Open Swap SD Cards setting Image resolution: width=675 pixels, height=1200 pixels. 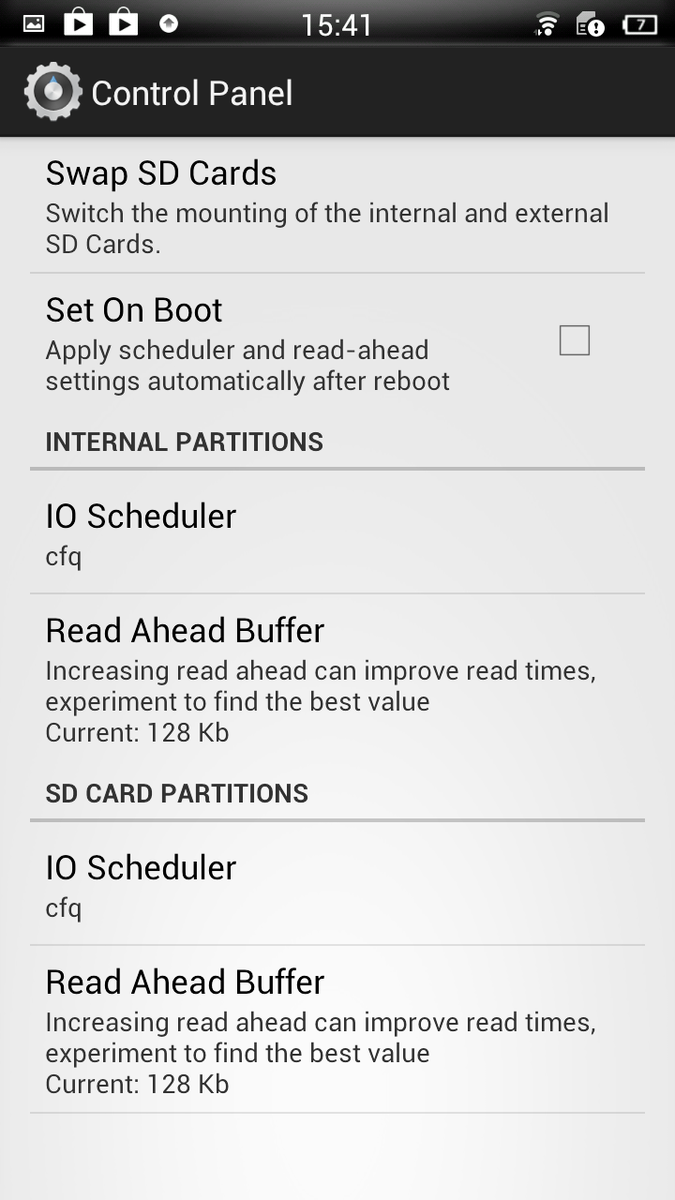(x=337, y=205)
